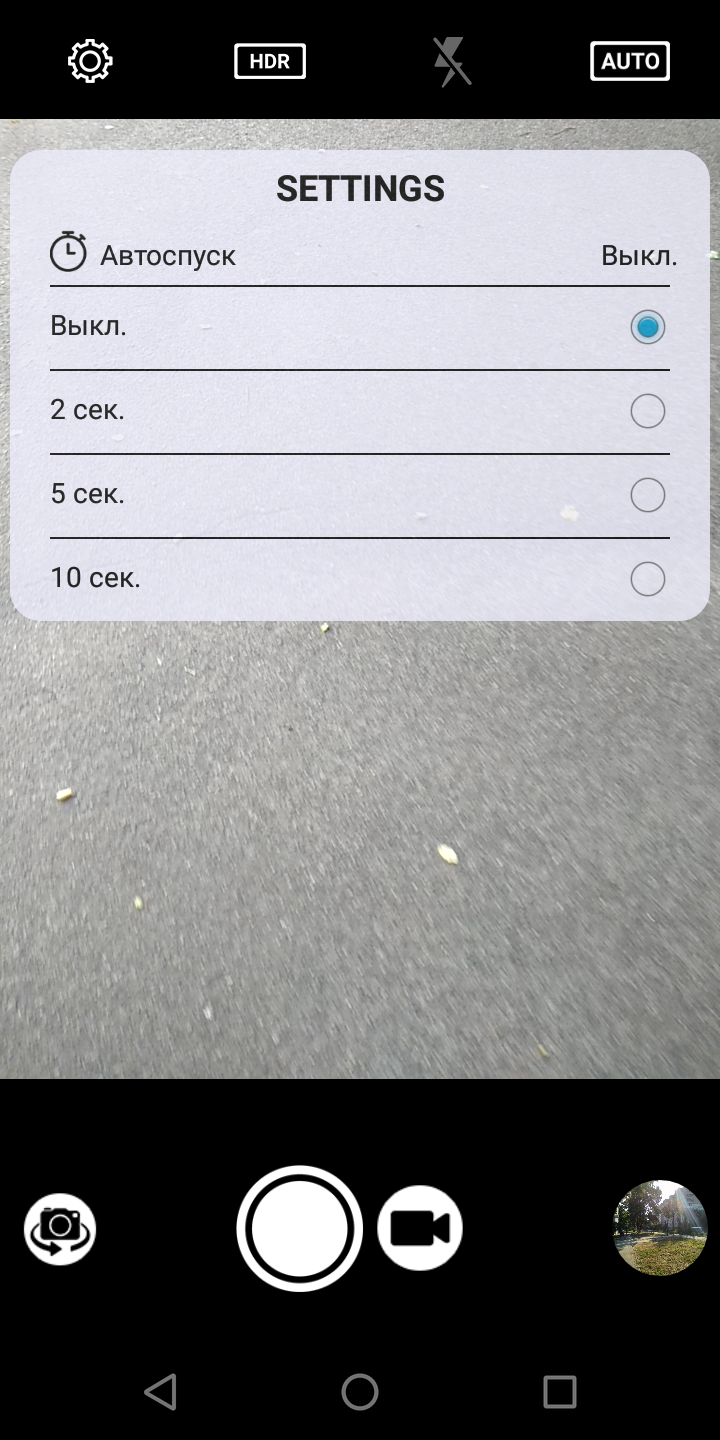720x1440 pixels.
Task: Change the flash mode
Action: pyautogui.click(x=451, y=61)
